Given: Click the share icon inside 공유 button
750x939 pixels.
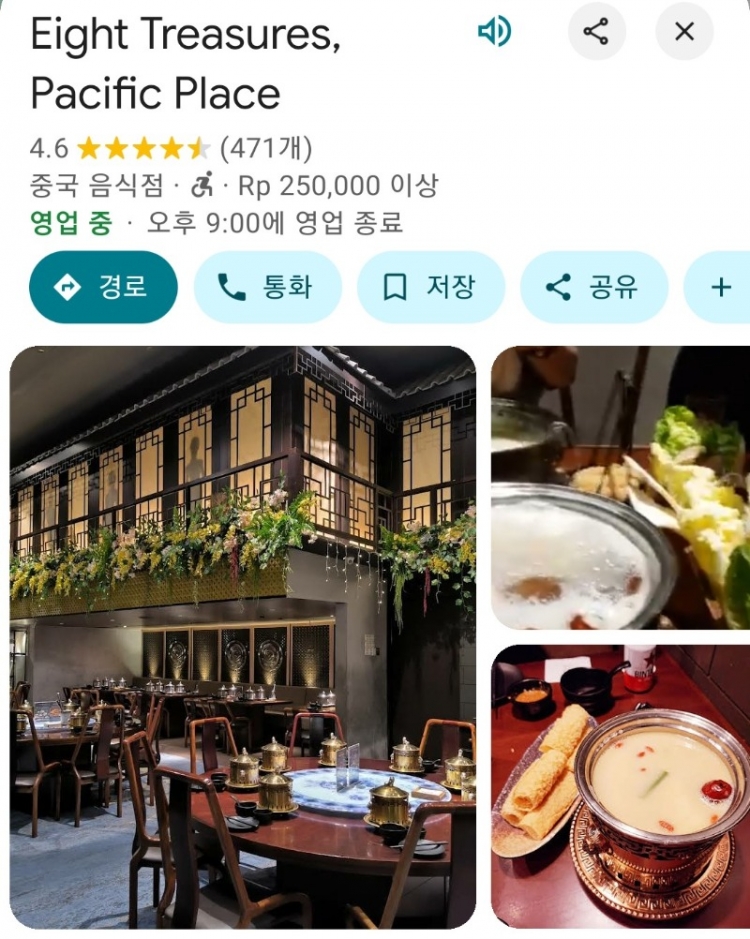Looking at the screenshot, I should tap(558, 287).
